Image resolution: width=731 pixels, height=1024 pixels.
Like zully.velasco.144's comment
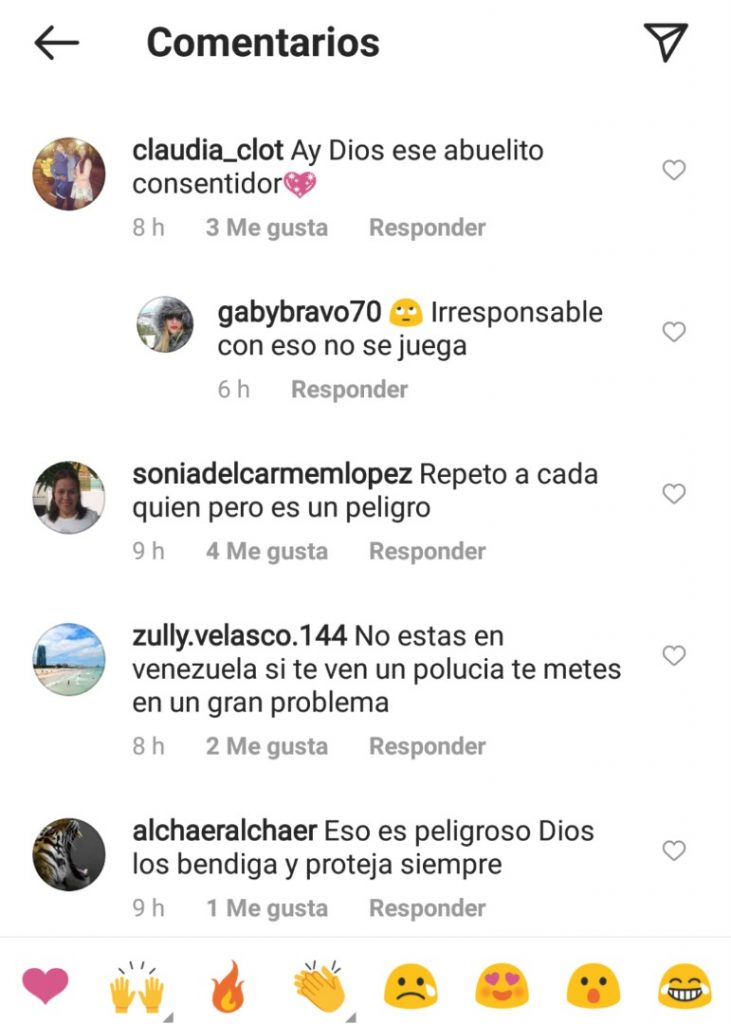674,655
